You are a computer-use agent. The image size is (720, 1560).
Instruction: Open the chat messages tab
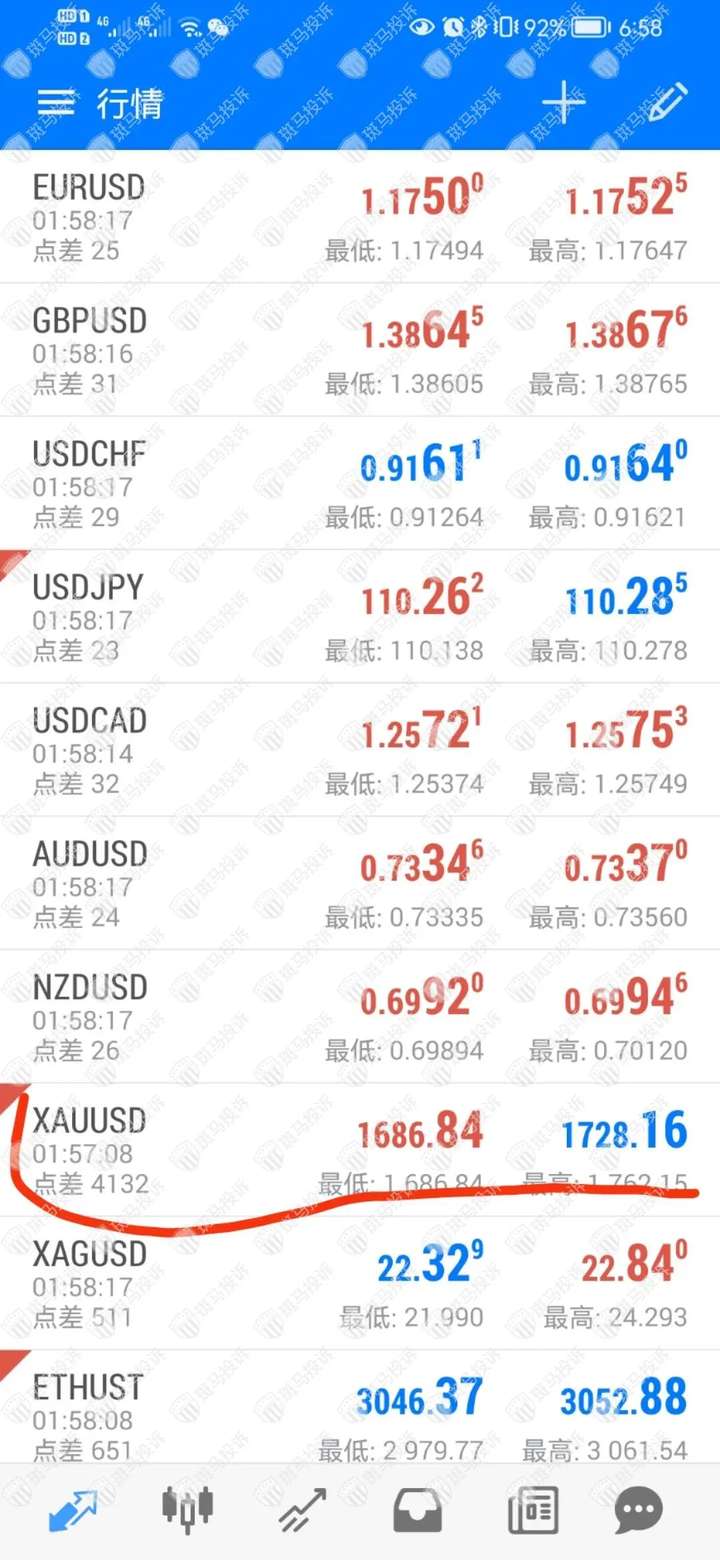coord(639,1510)
